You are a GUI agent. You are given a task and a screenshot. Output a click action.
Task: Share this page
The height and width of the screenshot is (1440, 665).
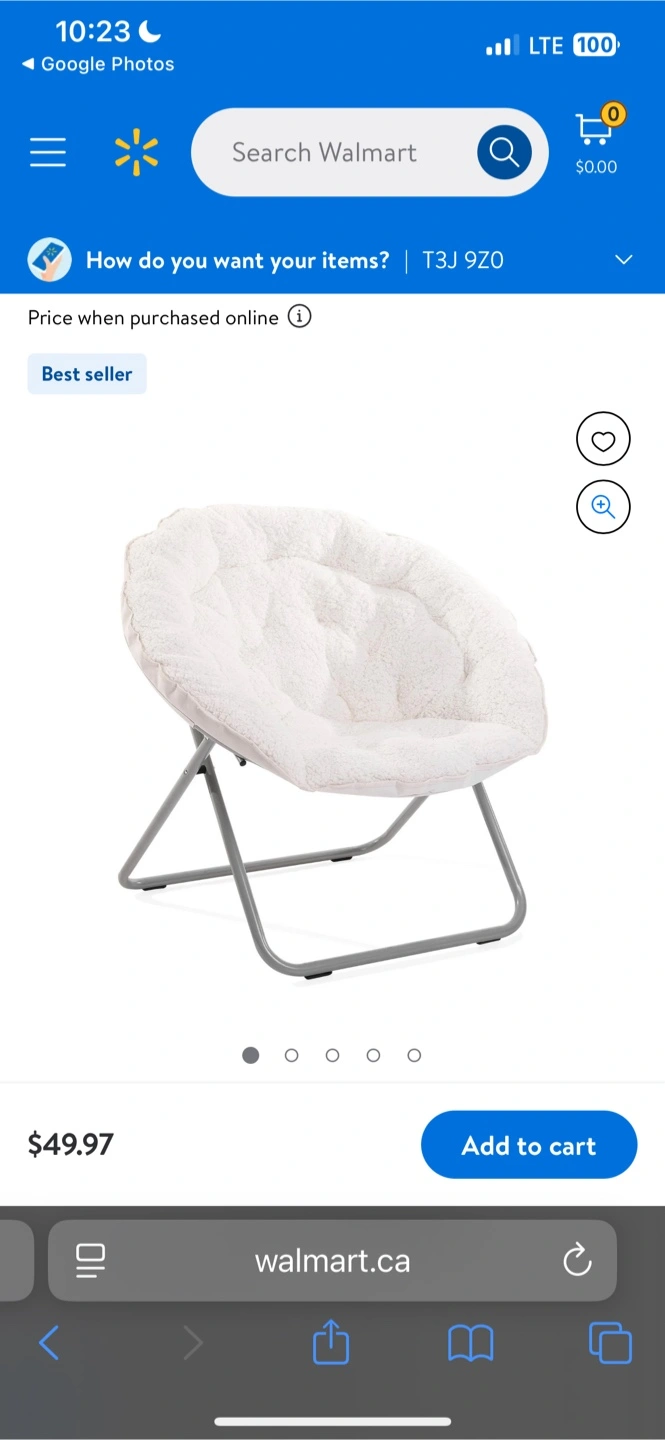pyautogui.click(x=331, y=1343)
